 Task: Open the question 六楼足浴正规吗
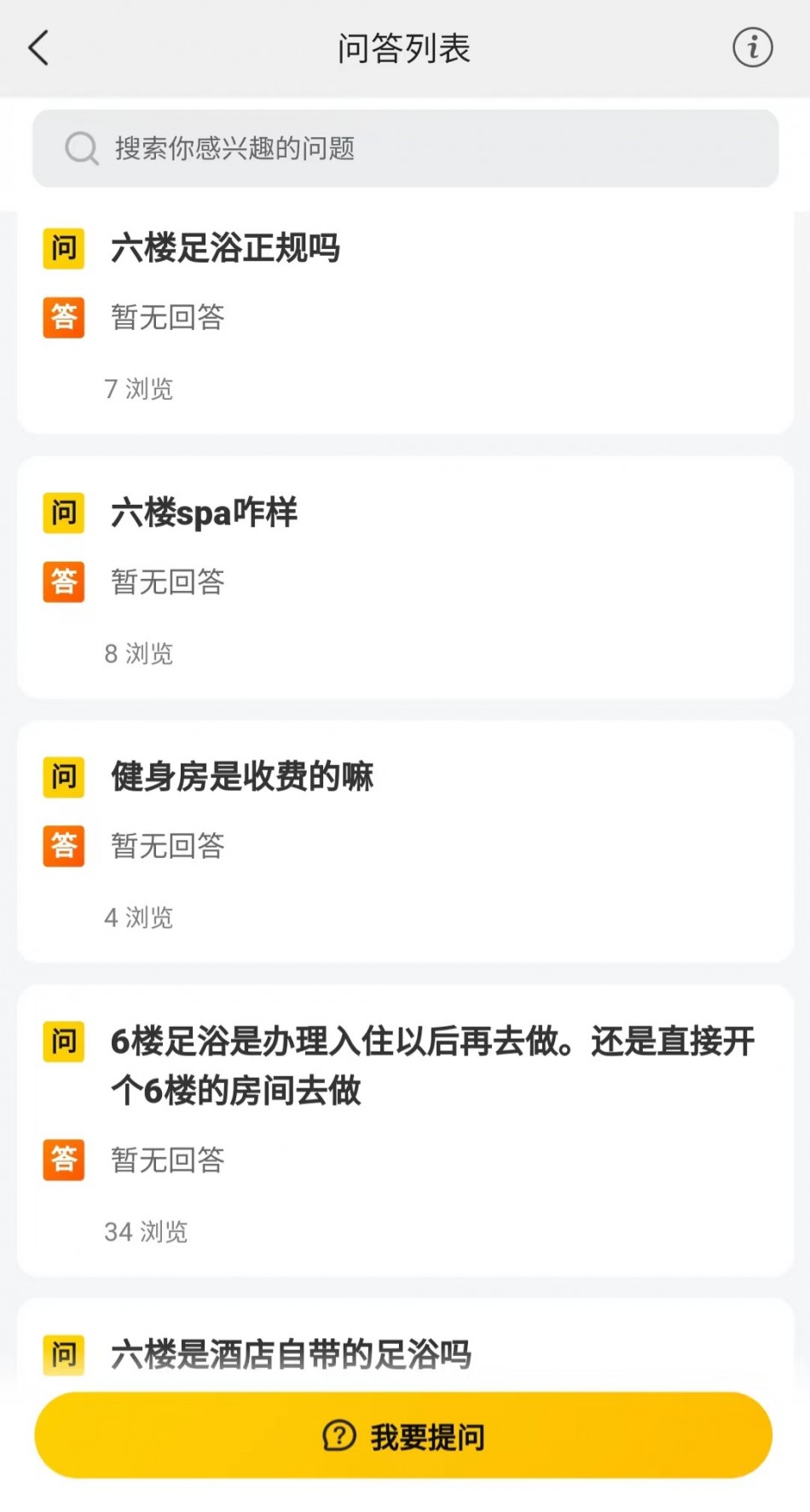(x=225, y=249)
